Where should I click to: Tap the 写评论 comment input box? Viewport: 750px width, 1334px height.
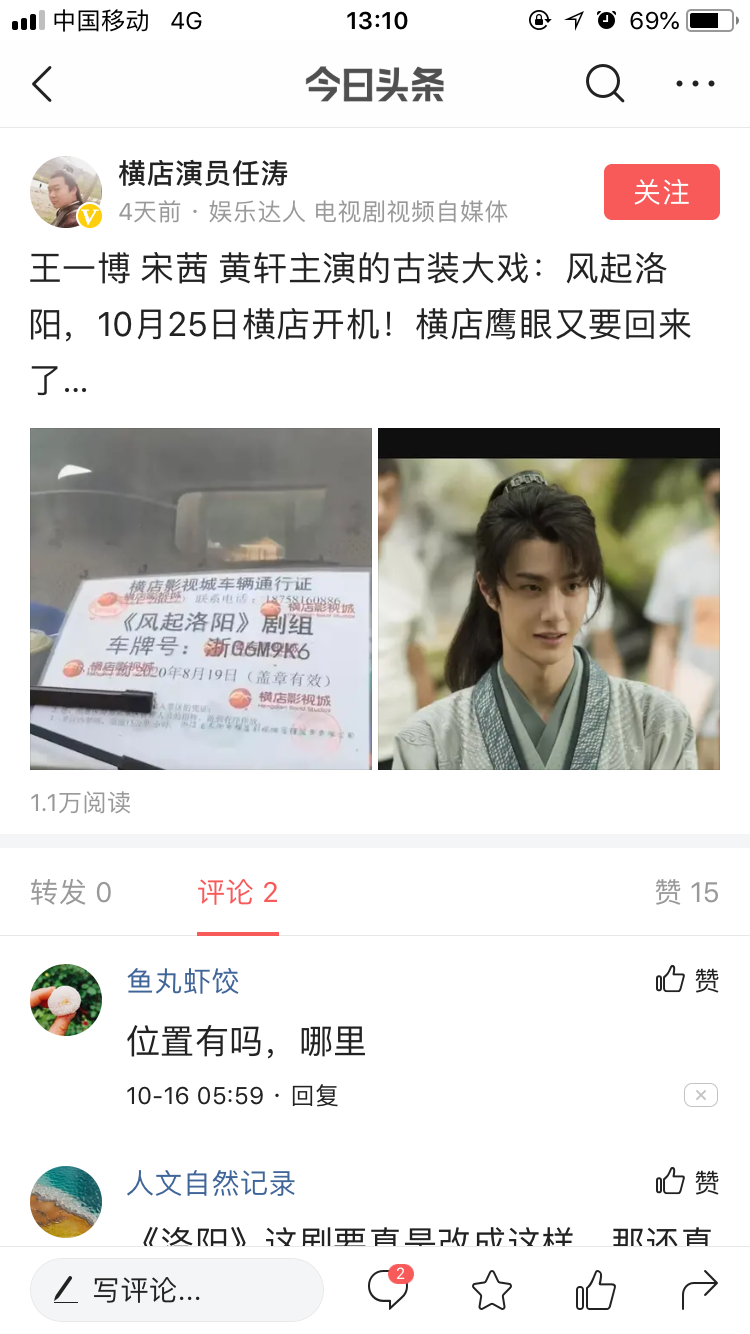[x=177, y=1290]
